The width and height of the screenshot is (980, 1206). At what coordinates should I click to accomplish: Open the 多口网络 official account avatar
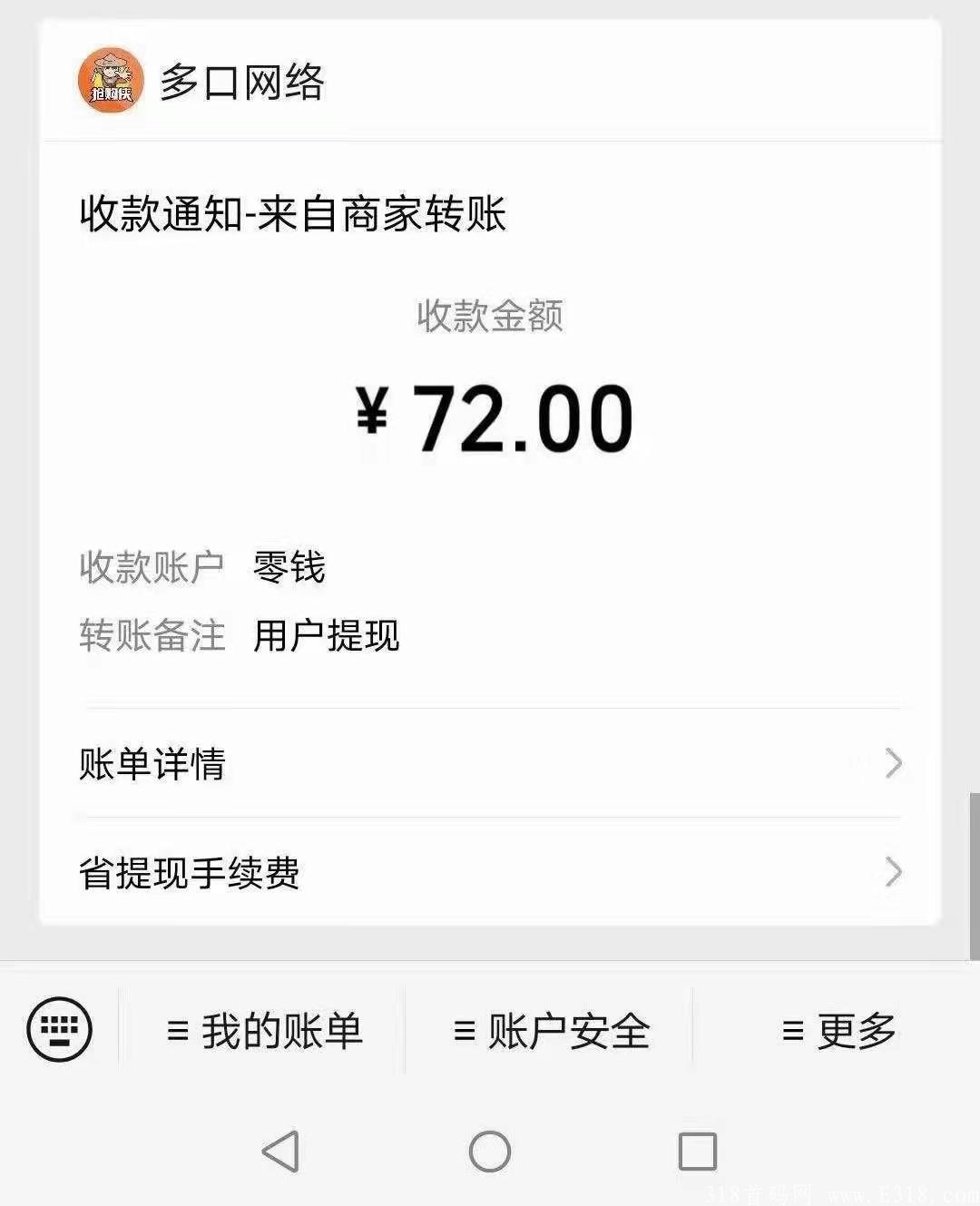click(x=109, y=81)
